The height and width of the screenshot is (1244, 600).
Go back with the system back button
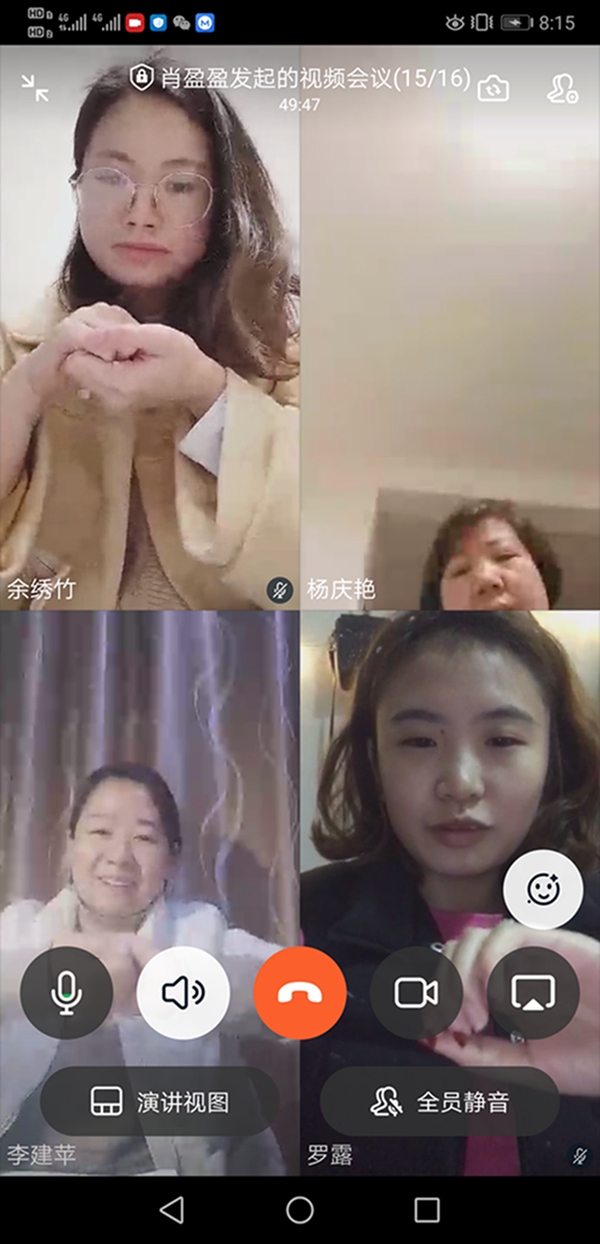[x=172, y=1210]
